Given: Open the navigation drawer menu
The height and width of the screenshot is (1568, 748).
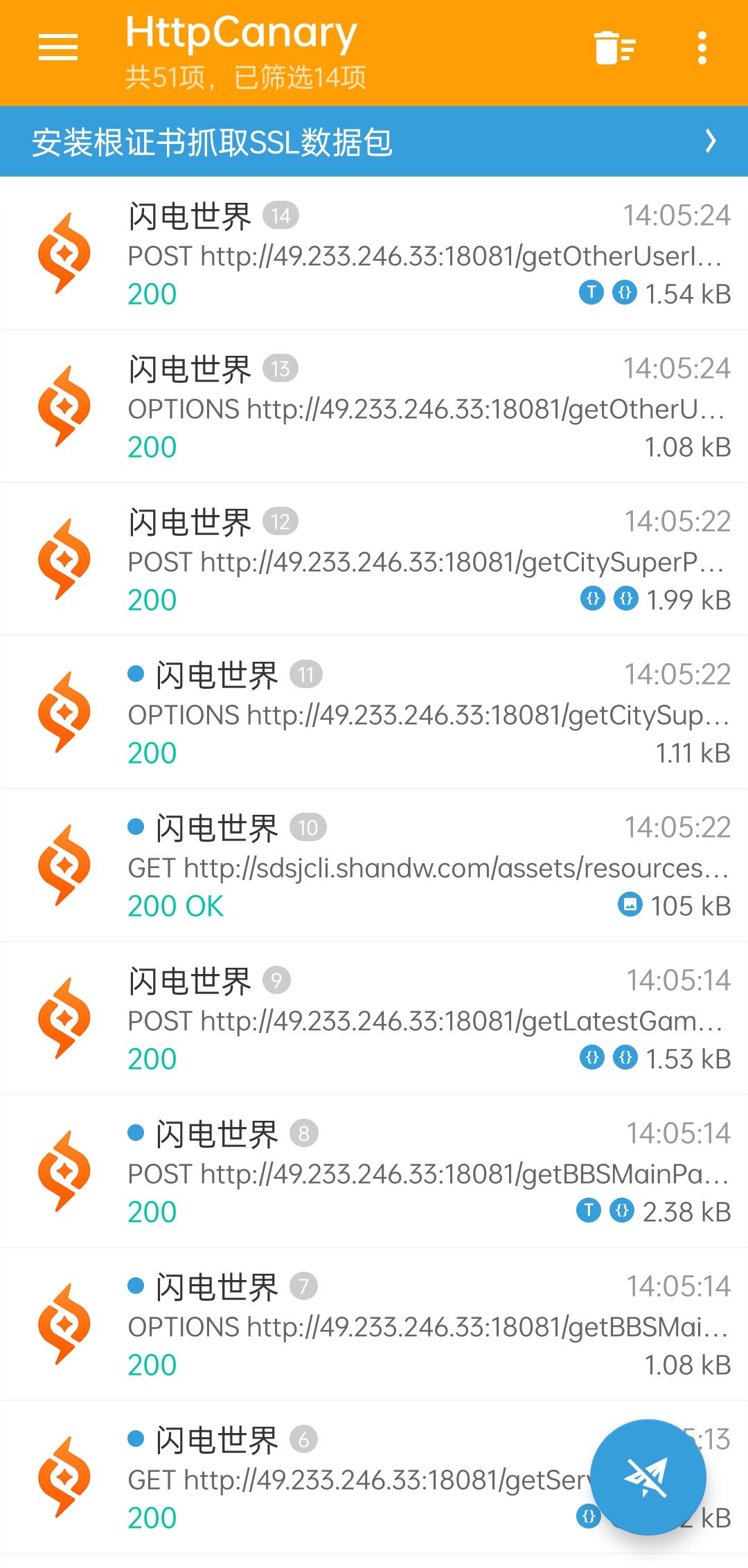Looking at the screenshot, I should [58, 48].
